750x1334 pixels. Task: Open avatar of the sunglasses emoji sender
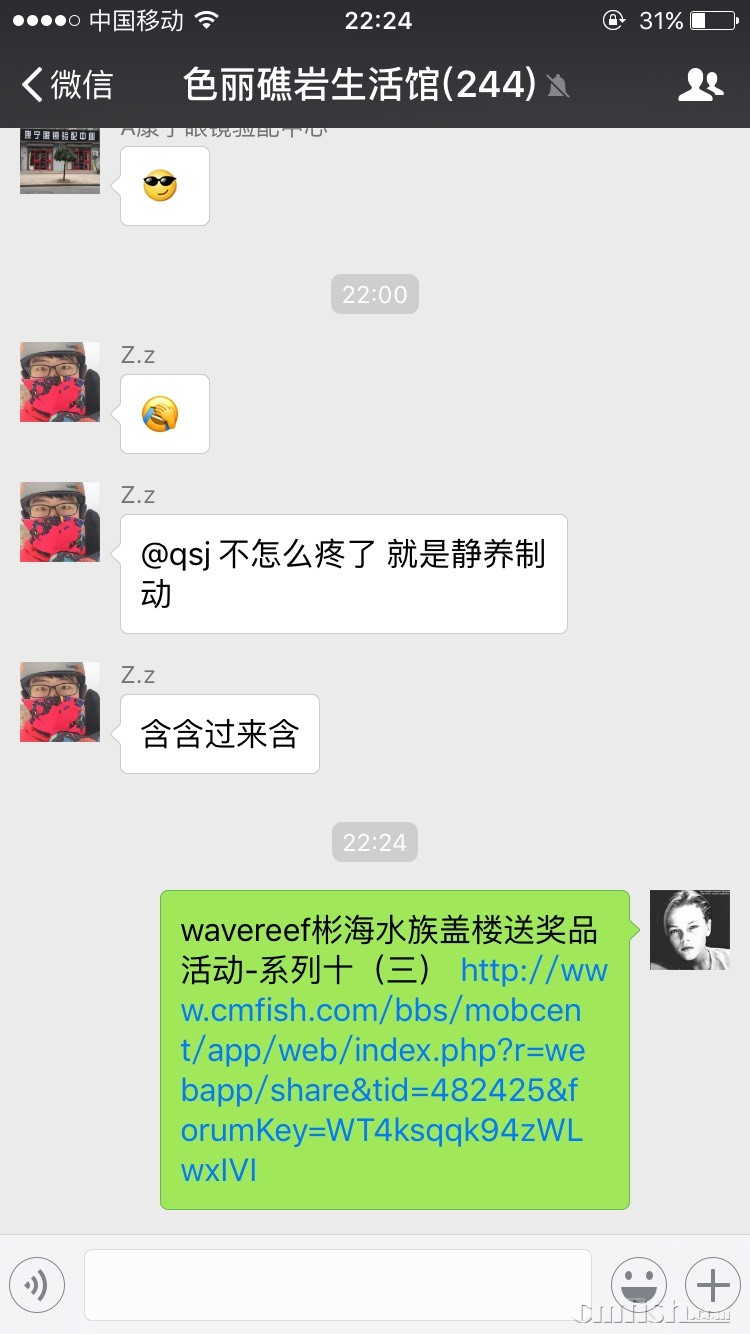(x=60, y=160)
